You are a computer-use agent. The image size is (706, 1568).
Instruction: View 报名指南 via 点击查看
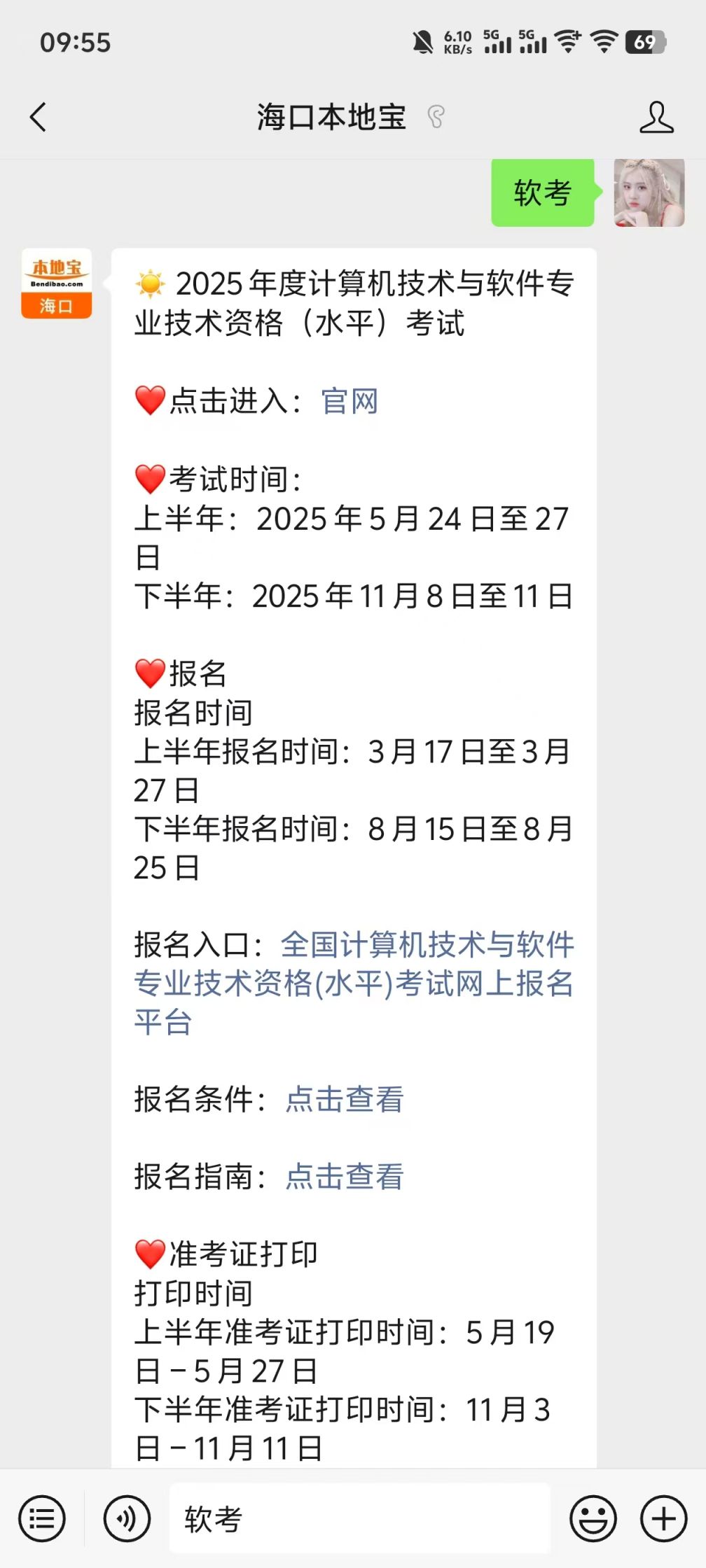345,1177
